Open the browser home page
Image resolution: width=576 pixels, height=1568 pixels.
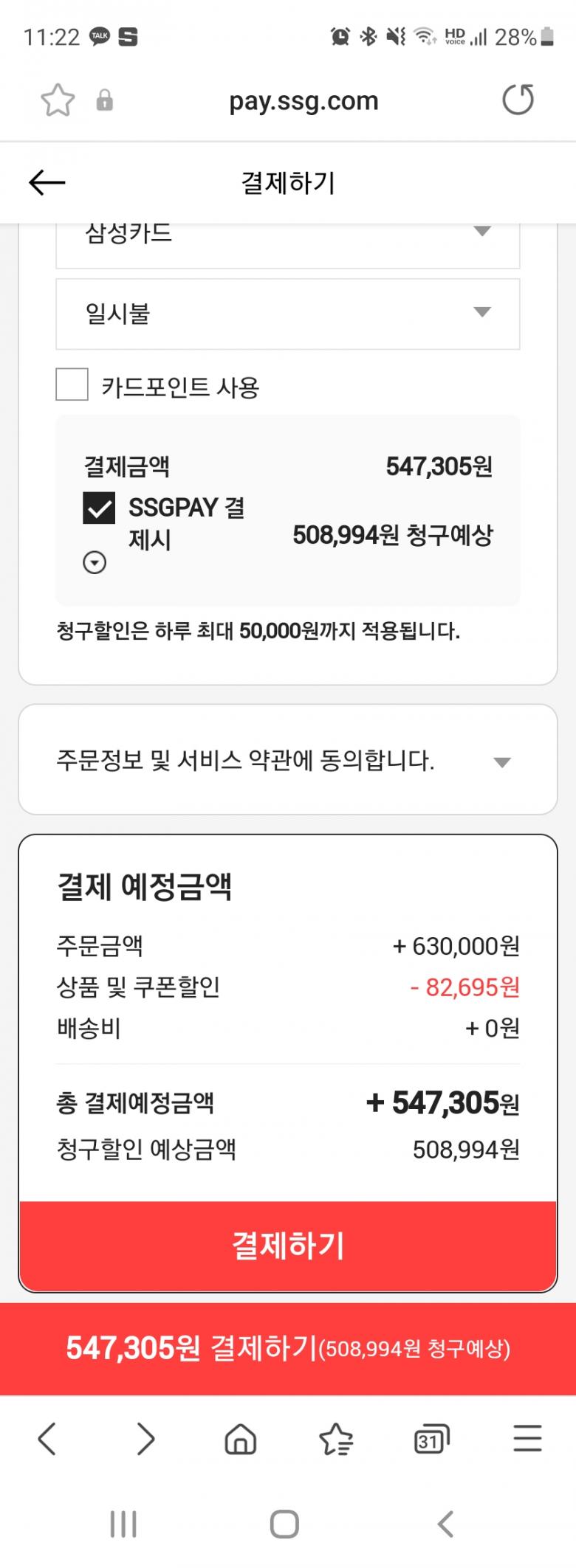[x=240, y=1439]
